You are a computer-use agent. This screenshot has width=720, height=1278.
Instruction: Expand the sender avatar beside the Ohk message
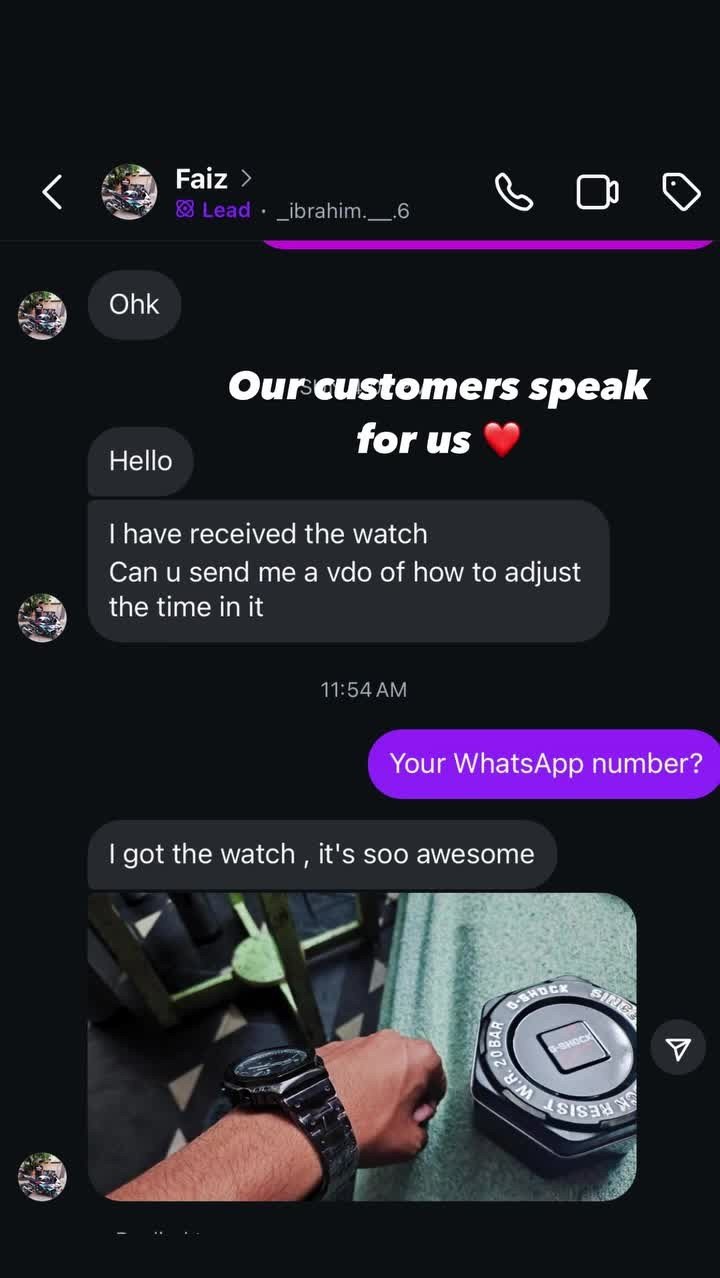42,315
